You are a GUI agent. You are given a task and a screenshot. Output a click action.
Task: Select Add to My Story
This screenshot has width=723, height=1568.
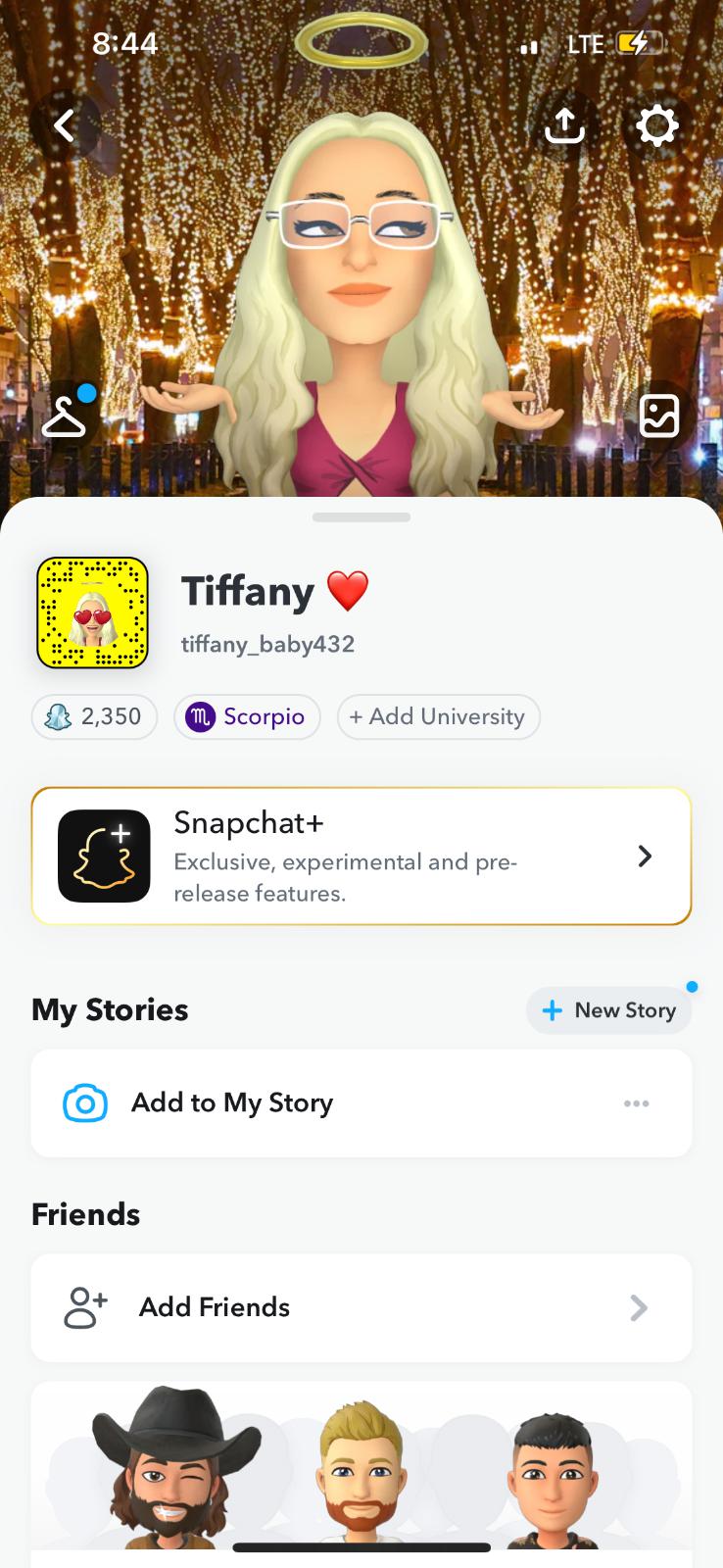click(232, 1103)
